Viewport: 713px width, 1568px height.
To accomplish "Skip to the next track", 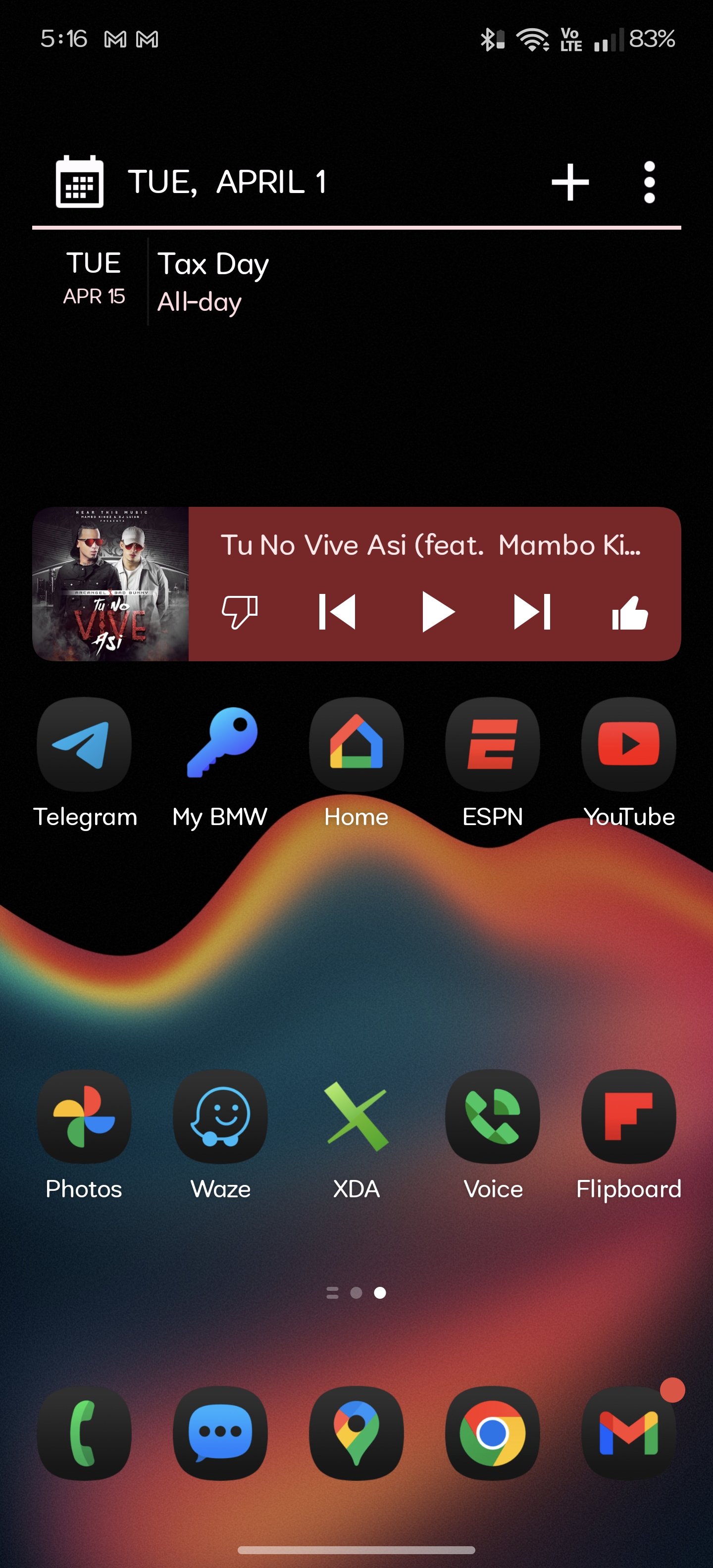I will [x=532, y=612].
